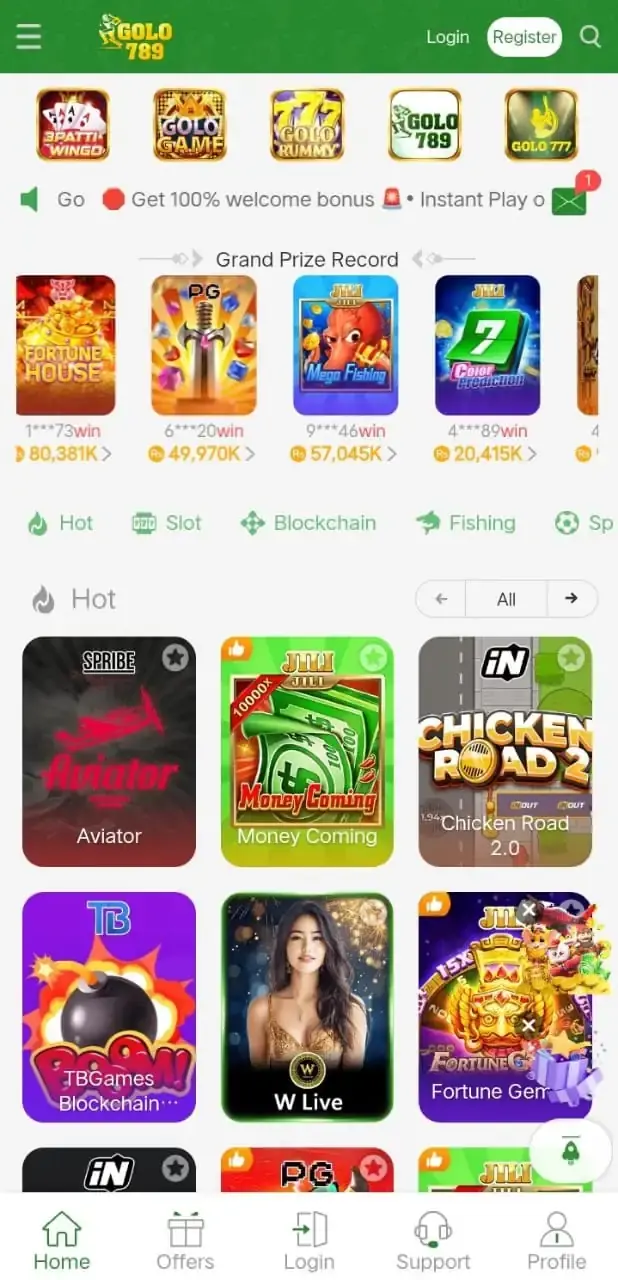
Task: Open the W Live game tile
Action: (x=307, y=1005)
